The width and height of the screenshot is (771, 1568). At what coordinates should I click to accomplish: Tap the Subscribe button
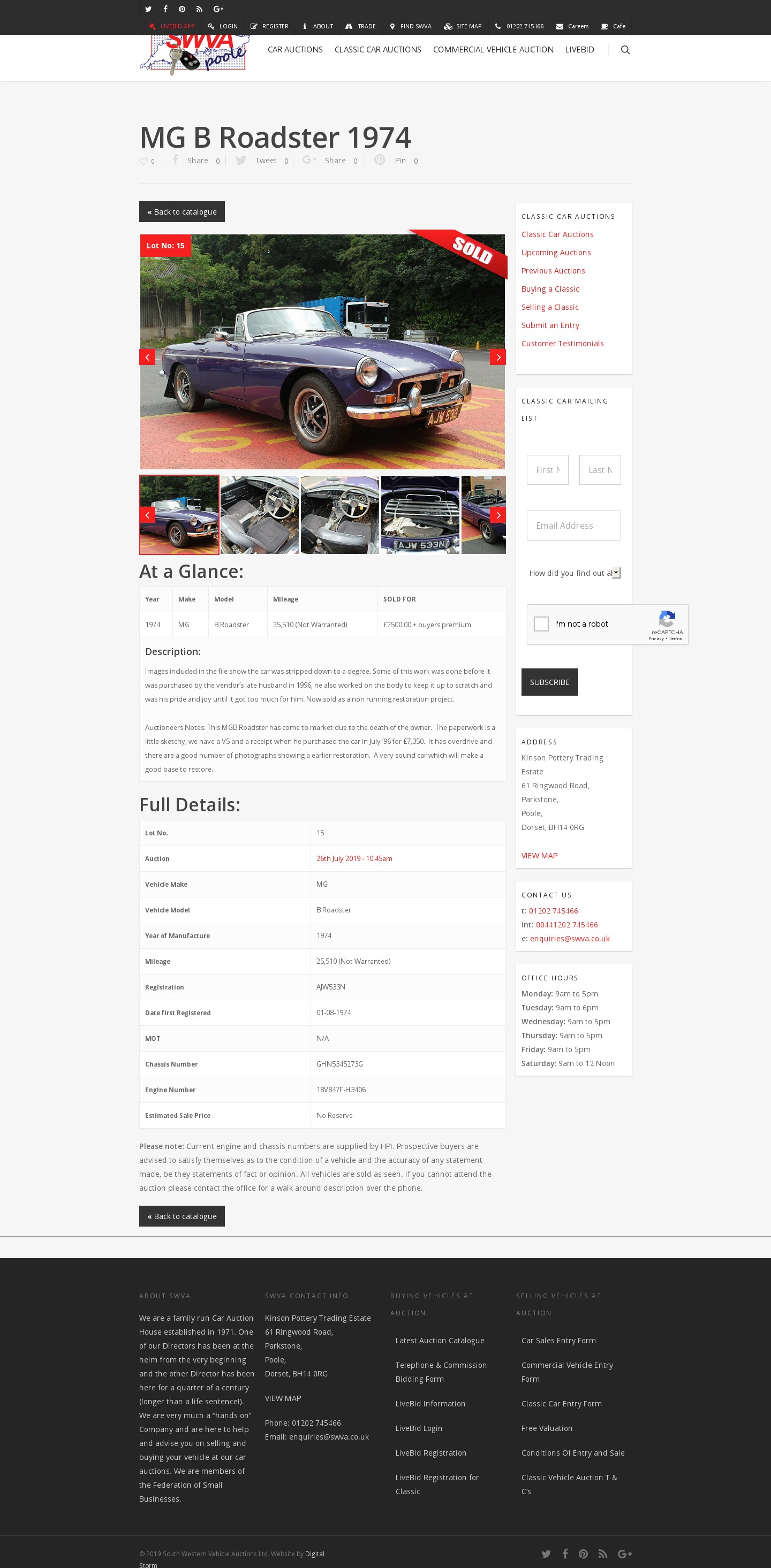click(x=549, y=682)
